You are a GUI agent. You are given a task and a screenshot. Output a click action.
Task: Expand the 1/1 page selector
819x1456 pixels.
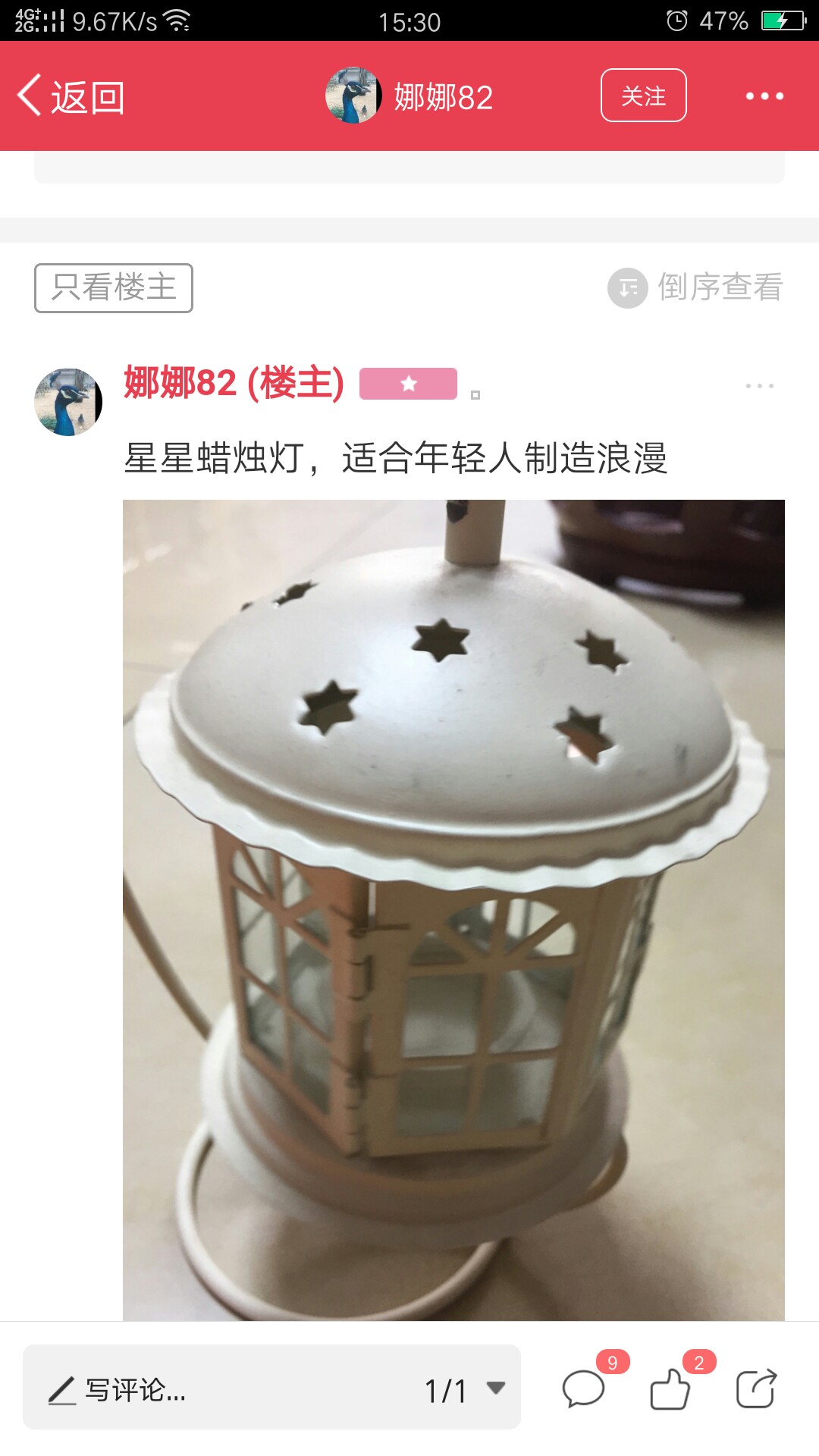[x=464, y=1390]
